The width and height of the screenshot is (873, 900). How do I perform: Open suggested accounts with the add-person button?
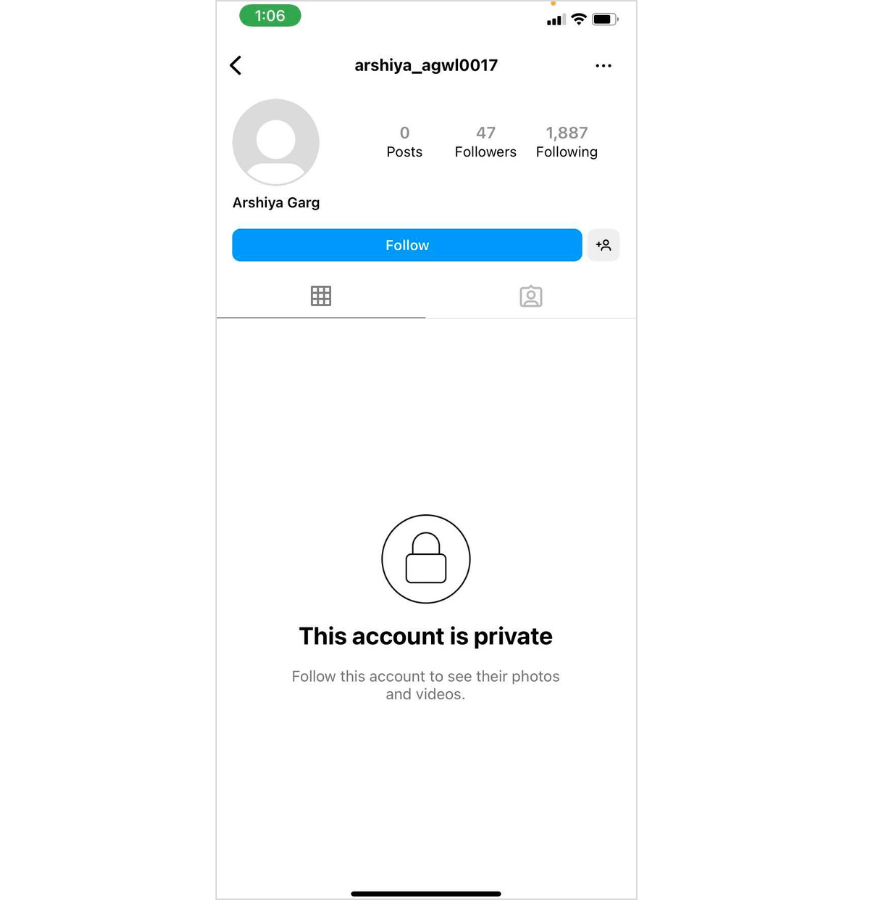603,245
